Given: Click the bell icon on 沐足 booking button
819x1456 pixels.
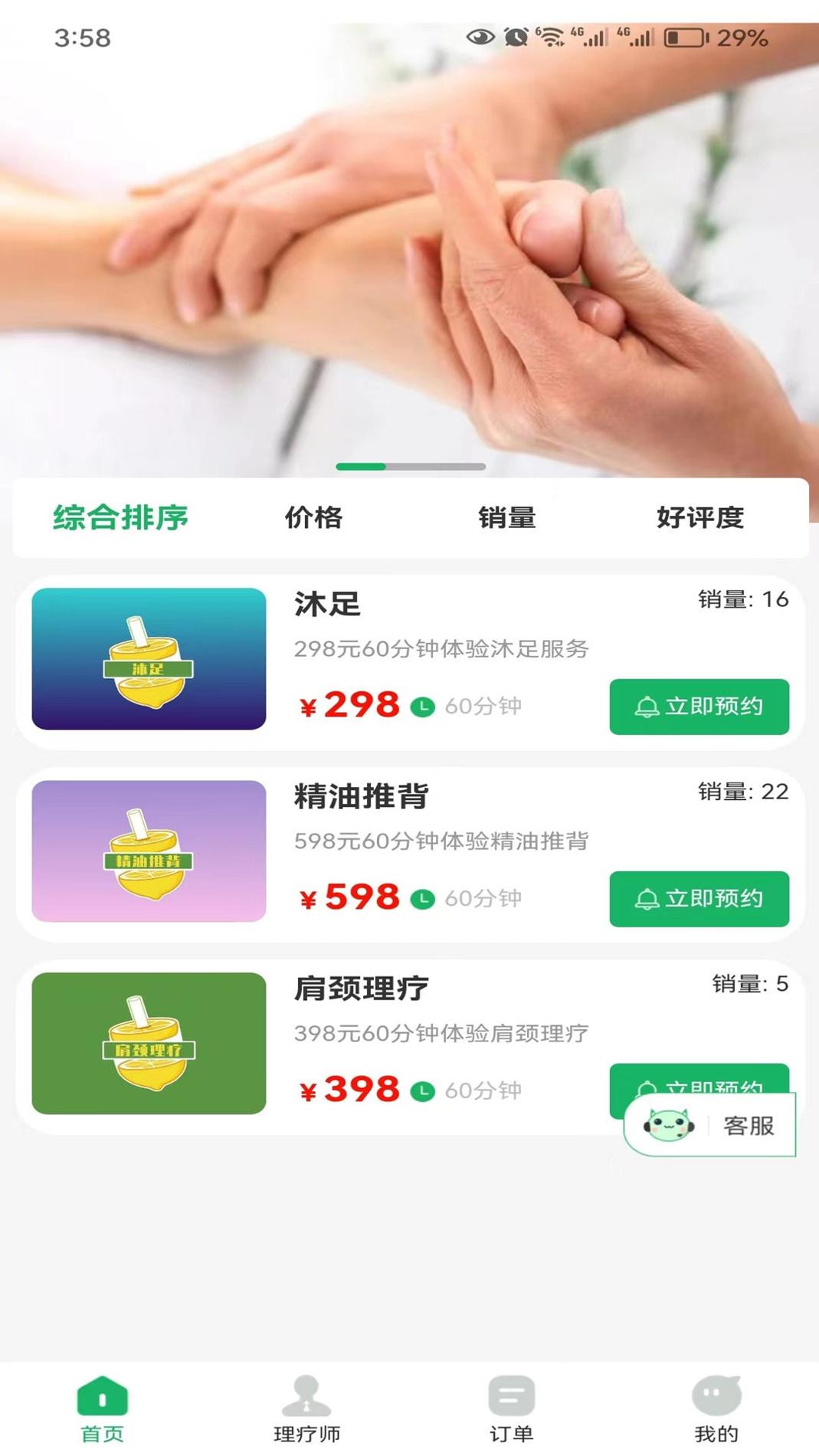Looking at the screenshot, I should coord(647,707).
